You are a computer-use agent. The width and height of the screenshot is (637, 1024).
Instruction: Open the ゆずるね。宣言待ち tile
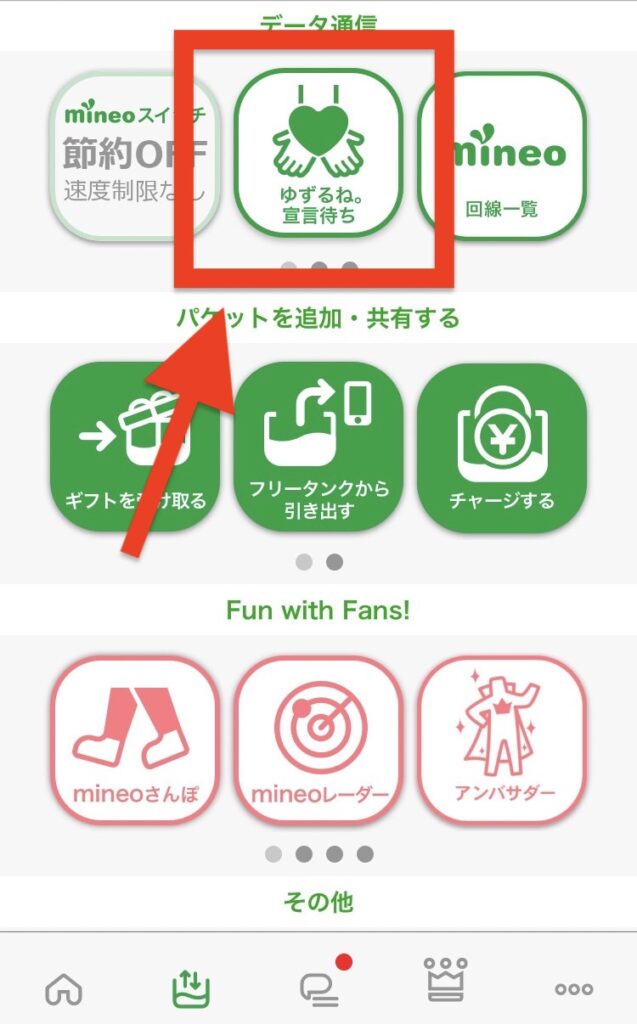pyautogui.click(x=318, y=154)
